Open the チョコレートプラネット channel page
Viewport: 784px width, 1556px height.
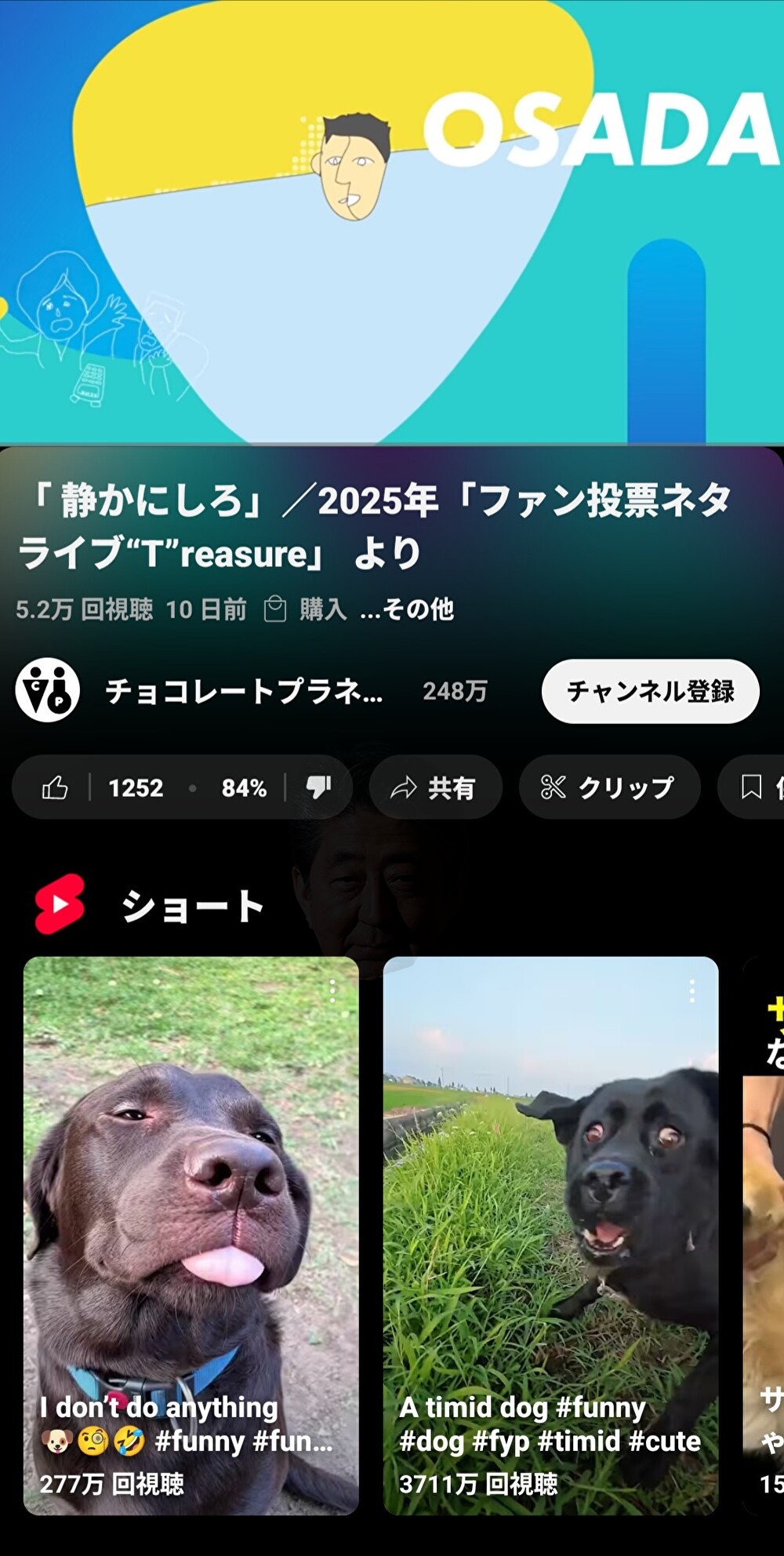(243, 691)
